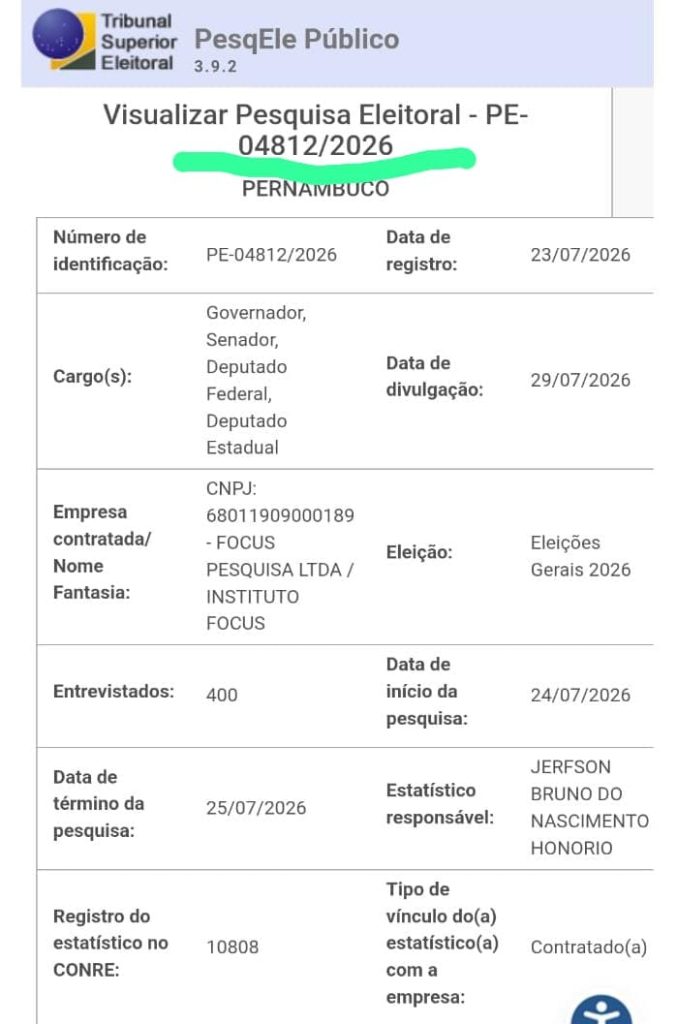This screenshot has width=677, height=1024.
Task: Open the accessibility floating button
Action: pyautogui.click(x=601, y=1010)
